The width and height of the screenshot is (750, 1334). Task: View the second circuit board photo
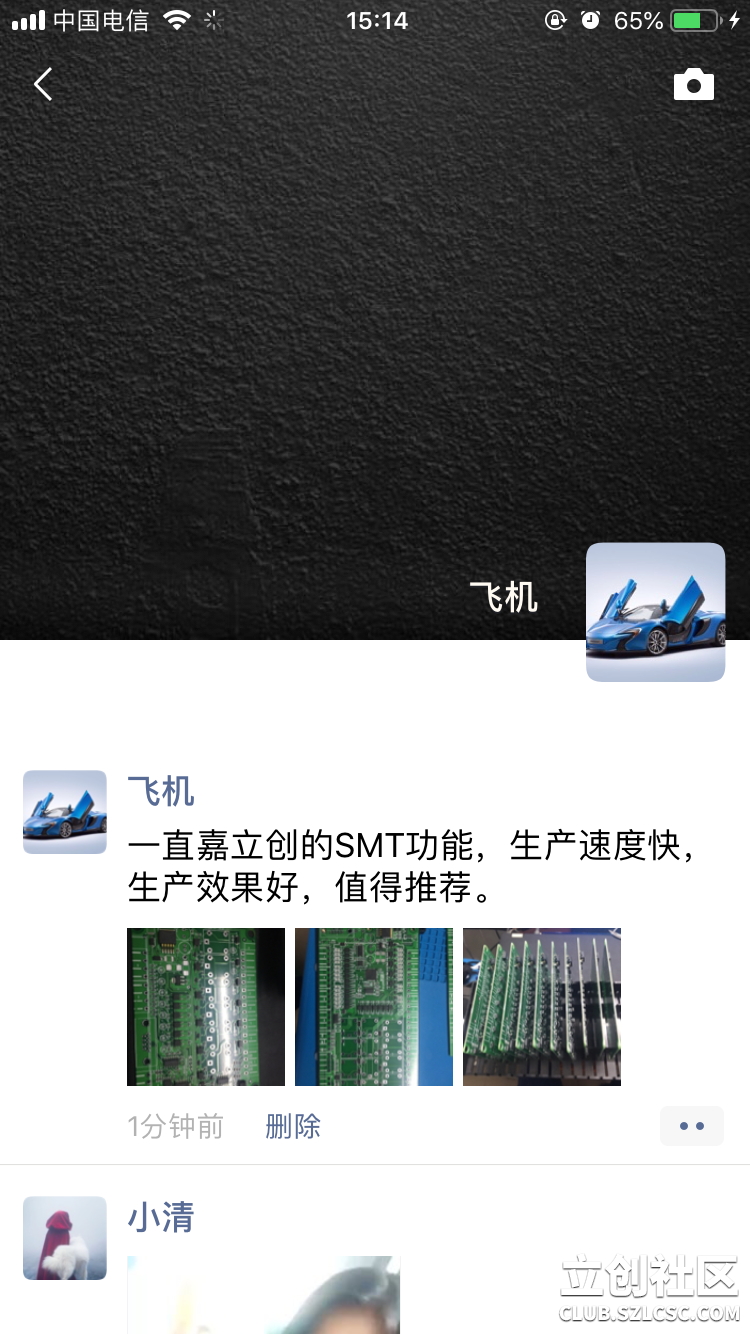[374, 1006]
